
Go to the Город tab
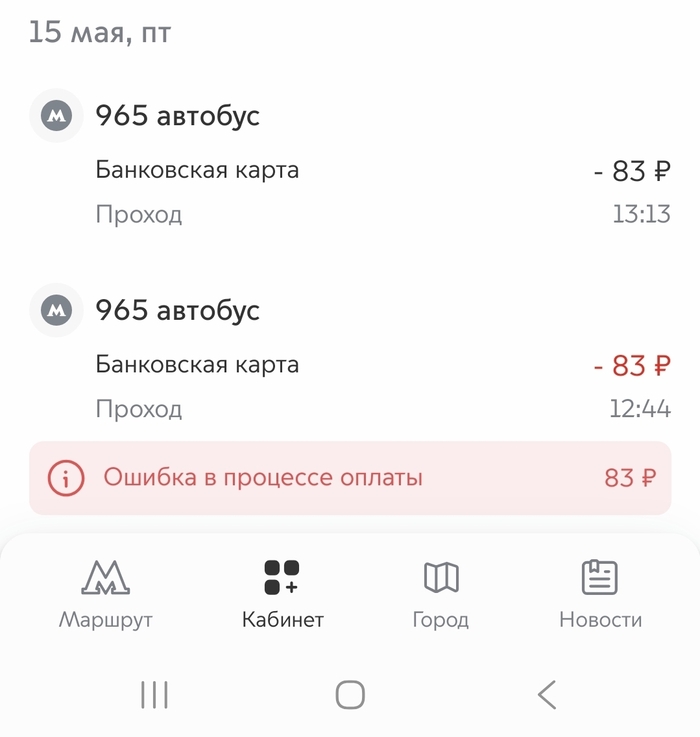[440, 594]
